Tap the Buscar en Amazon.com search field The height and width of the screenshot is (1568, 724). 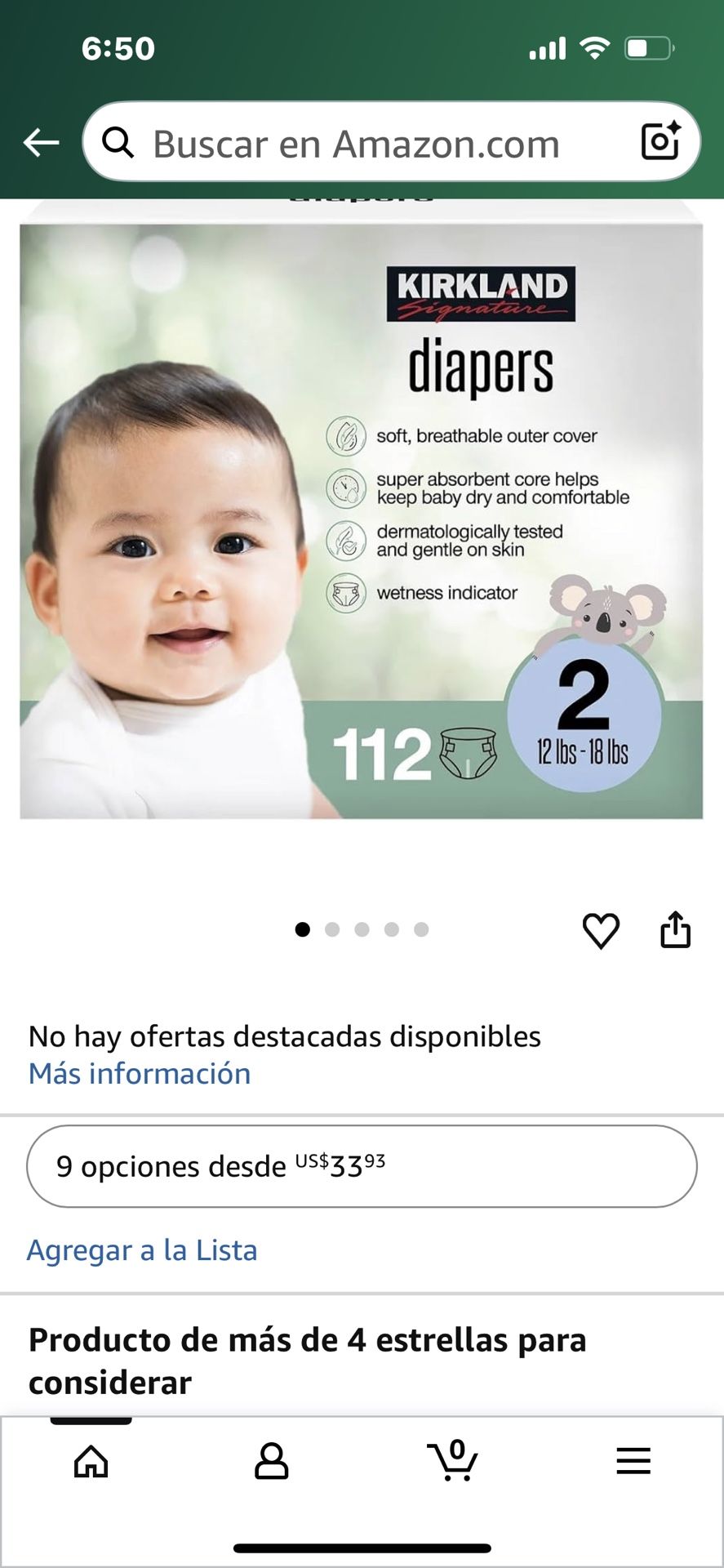click(356, 145)
